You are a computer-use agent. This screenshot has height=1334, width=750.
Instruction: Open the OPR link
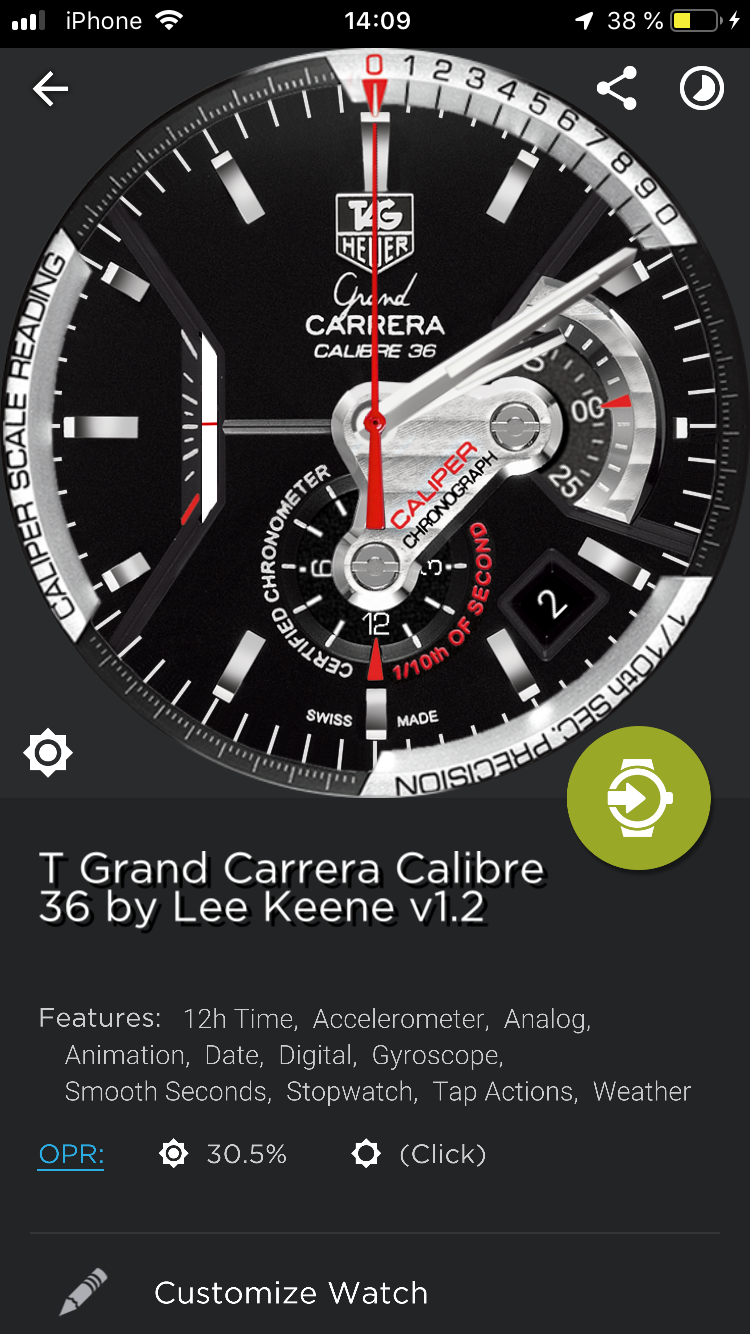71,1155
